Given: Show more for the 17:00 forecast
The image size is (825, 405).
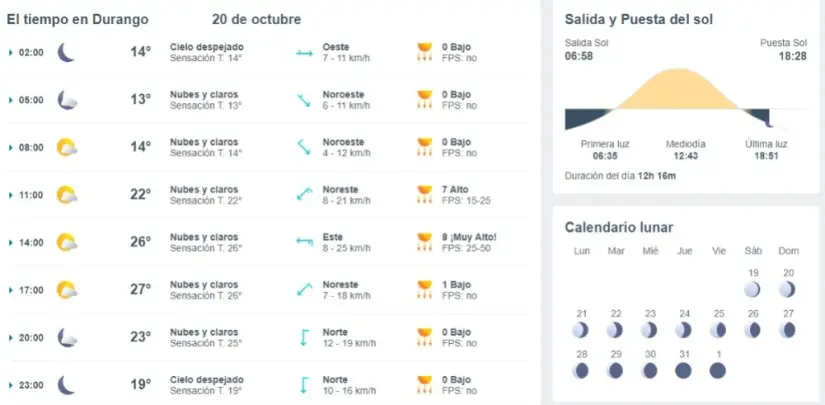Looking at the screenshot, I should tap(11, 290).
